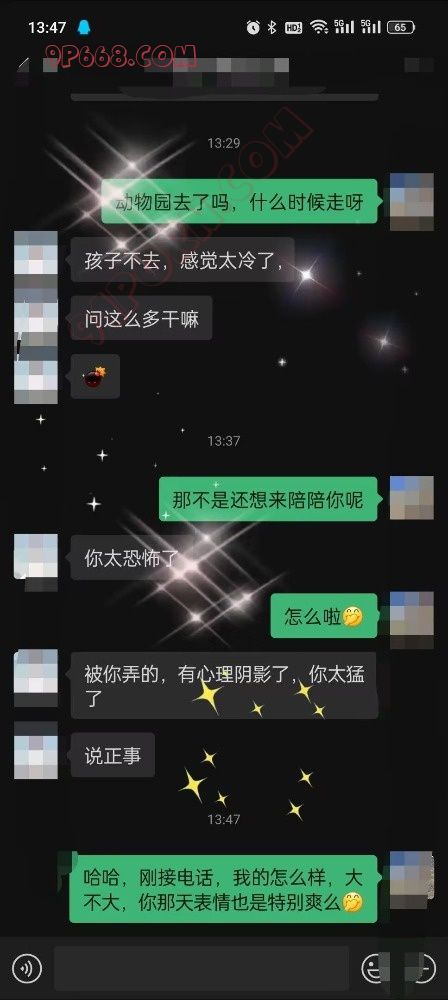Switch to voice message input
The height and width of the screenshot is (1000, 448).
tap(27, 969)
